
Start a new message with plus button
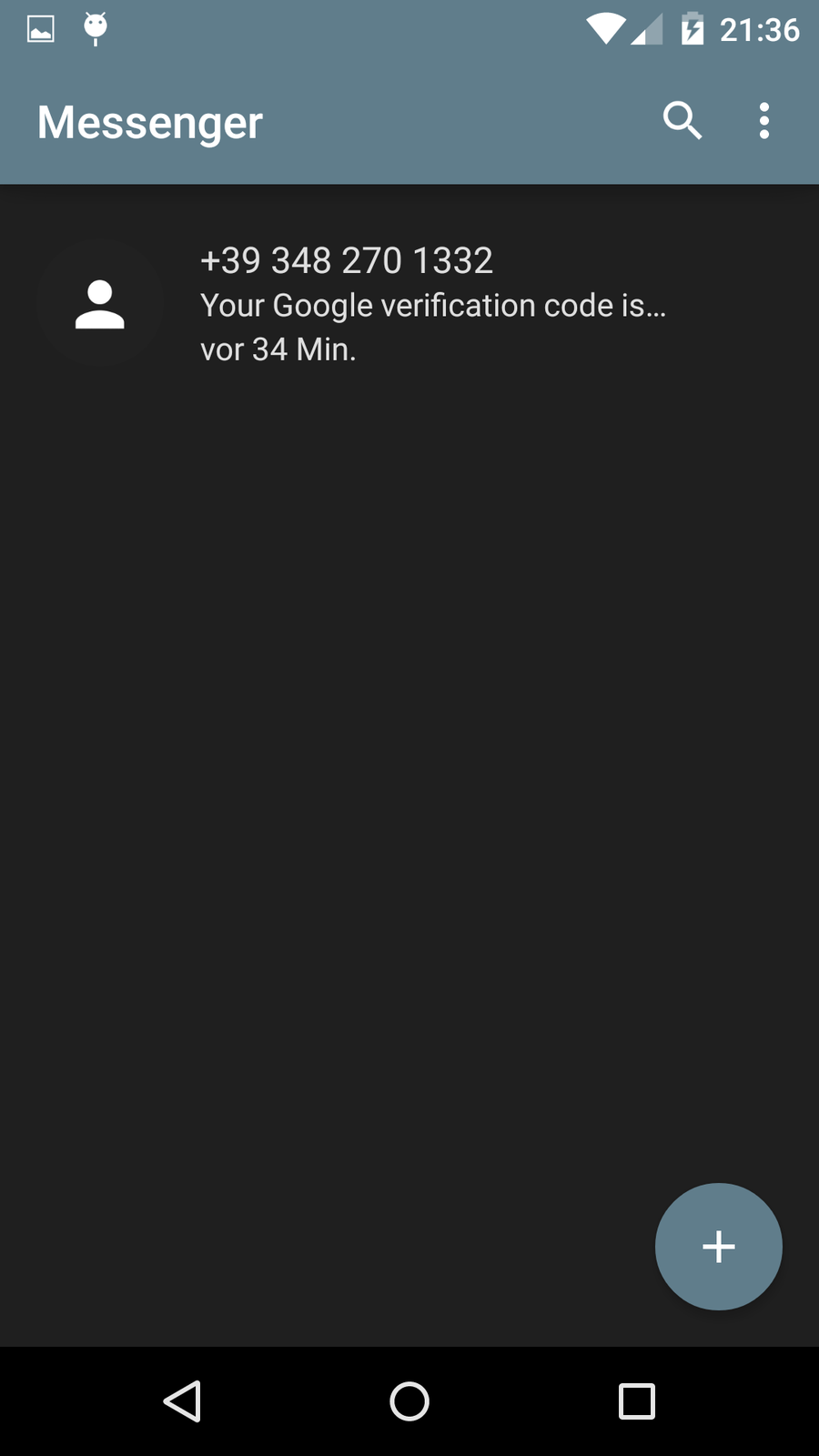click(718, 1246)
